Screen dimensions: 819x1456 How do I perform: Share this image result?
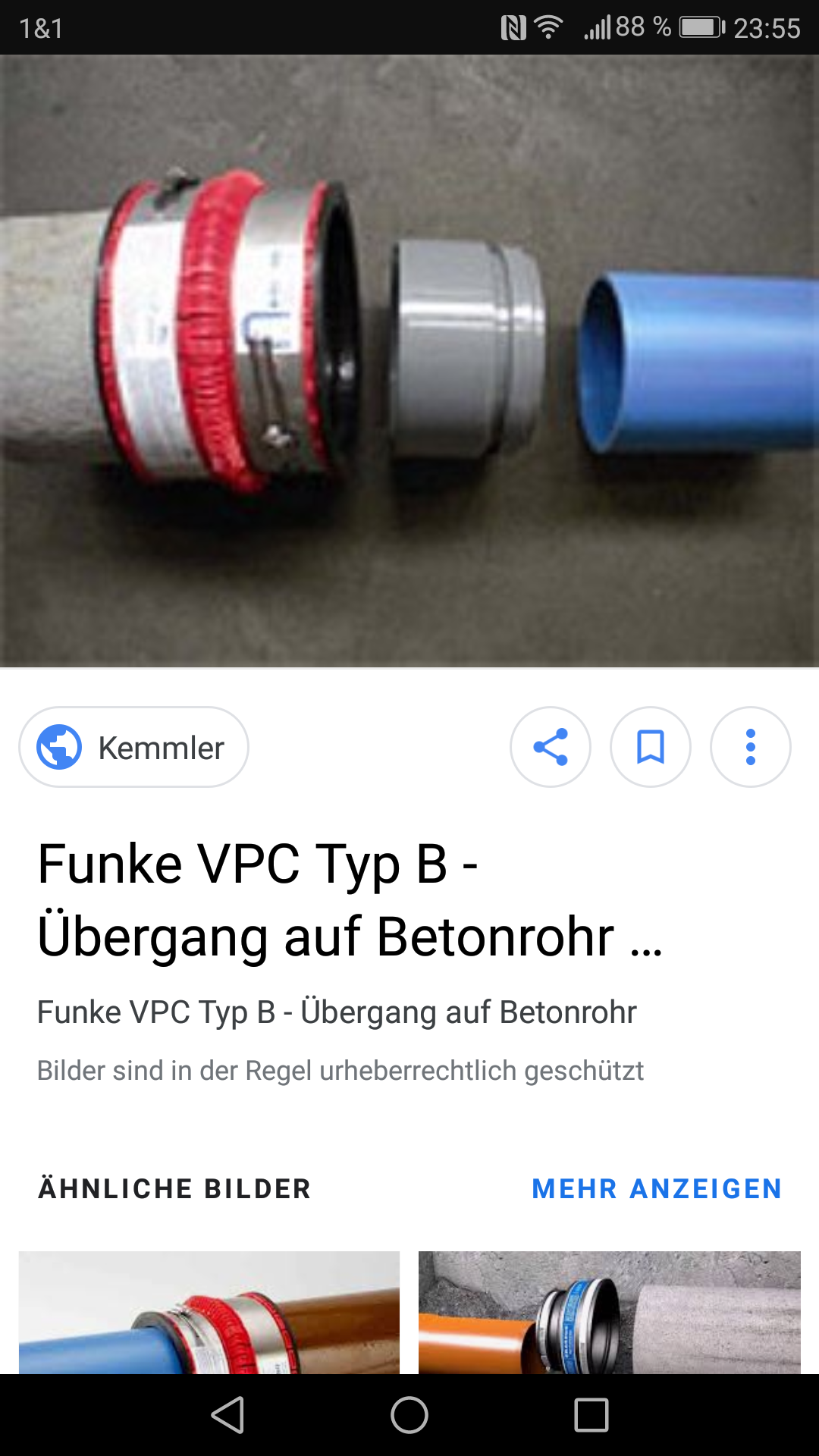pyautogui.click(x=551, y=747)
